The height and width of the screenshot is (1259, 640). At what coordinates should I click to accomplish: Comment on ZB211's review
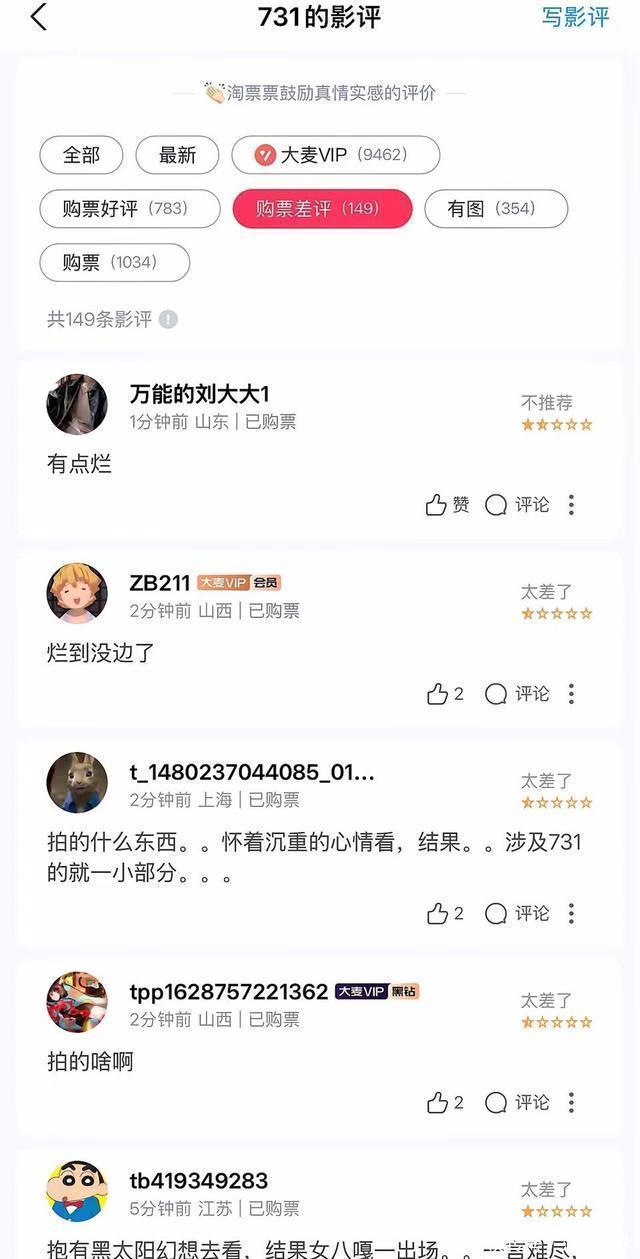click(517, 694)
